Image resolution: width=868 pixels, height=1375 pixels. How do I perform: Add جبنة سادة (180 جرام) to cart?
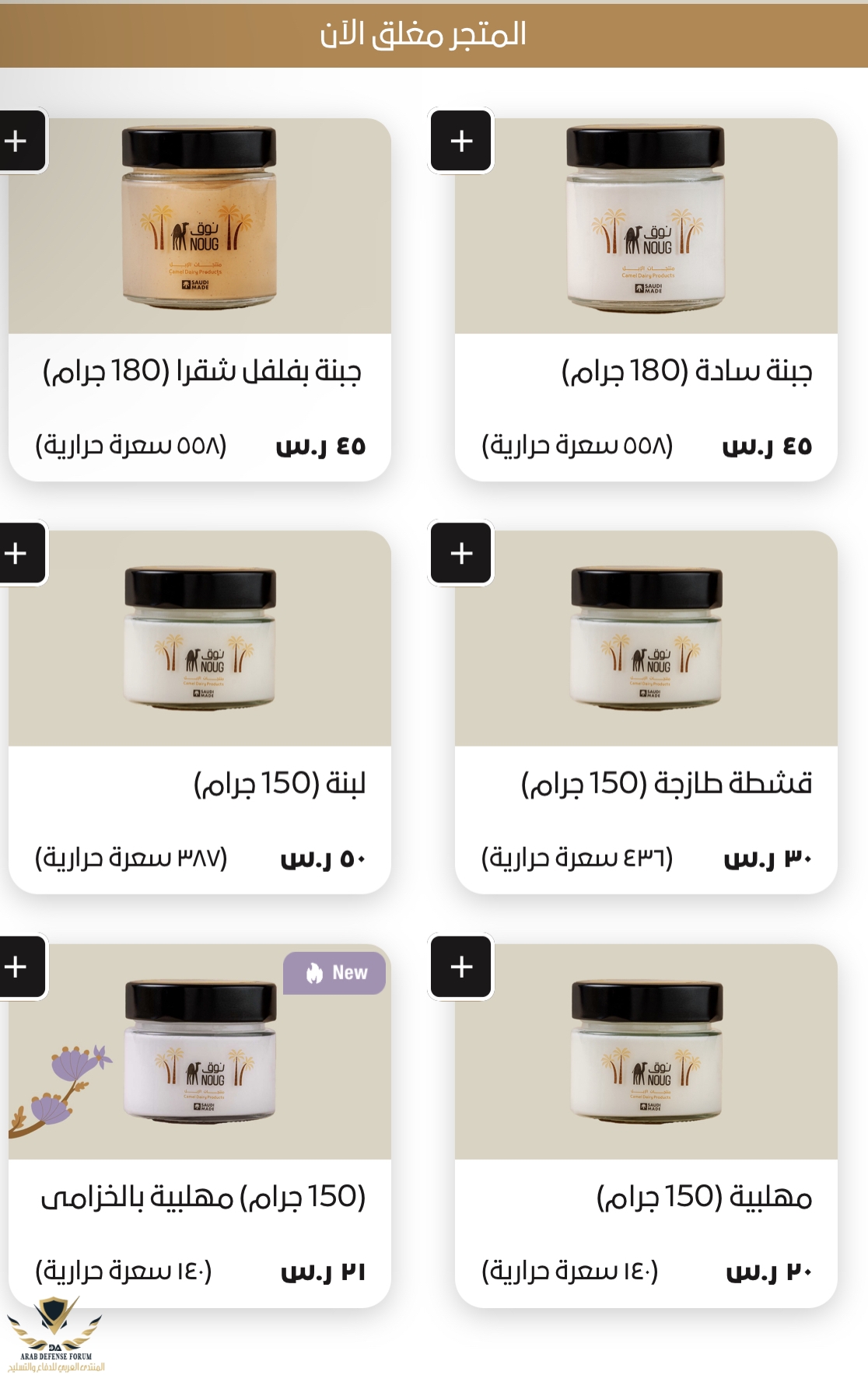(x=461, y=141)
